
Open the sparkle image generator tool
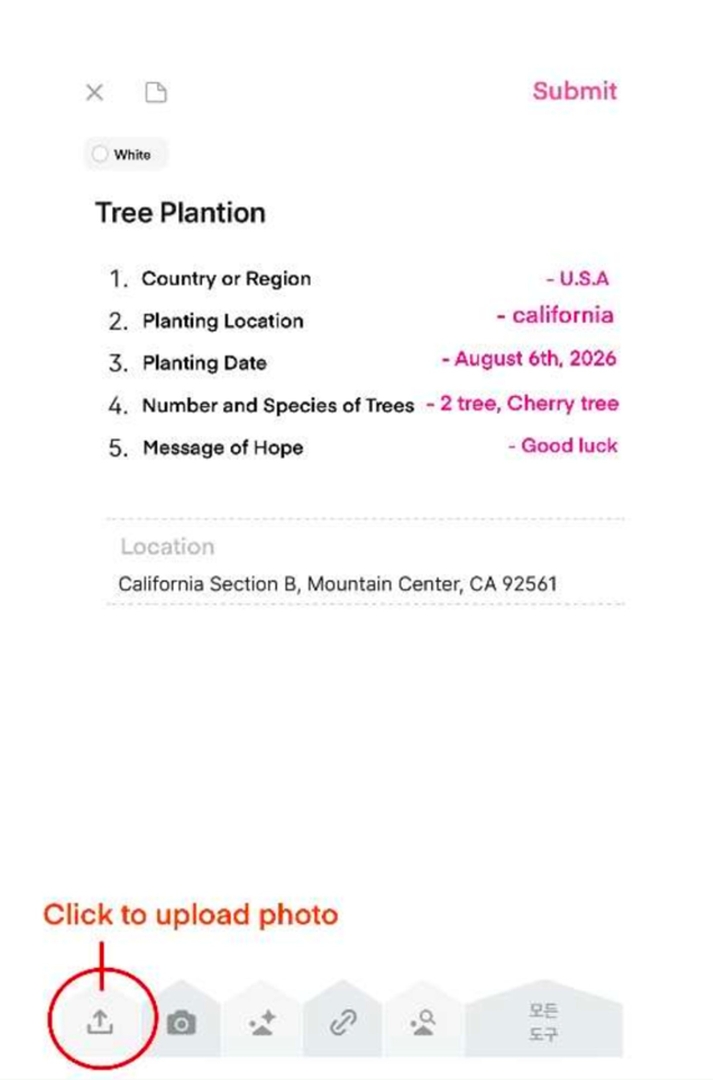click(262, 1023)
